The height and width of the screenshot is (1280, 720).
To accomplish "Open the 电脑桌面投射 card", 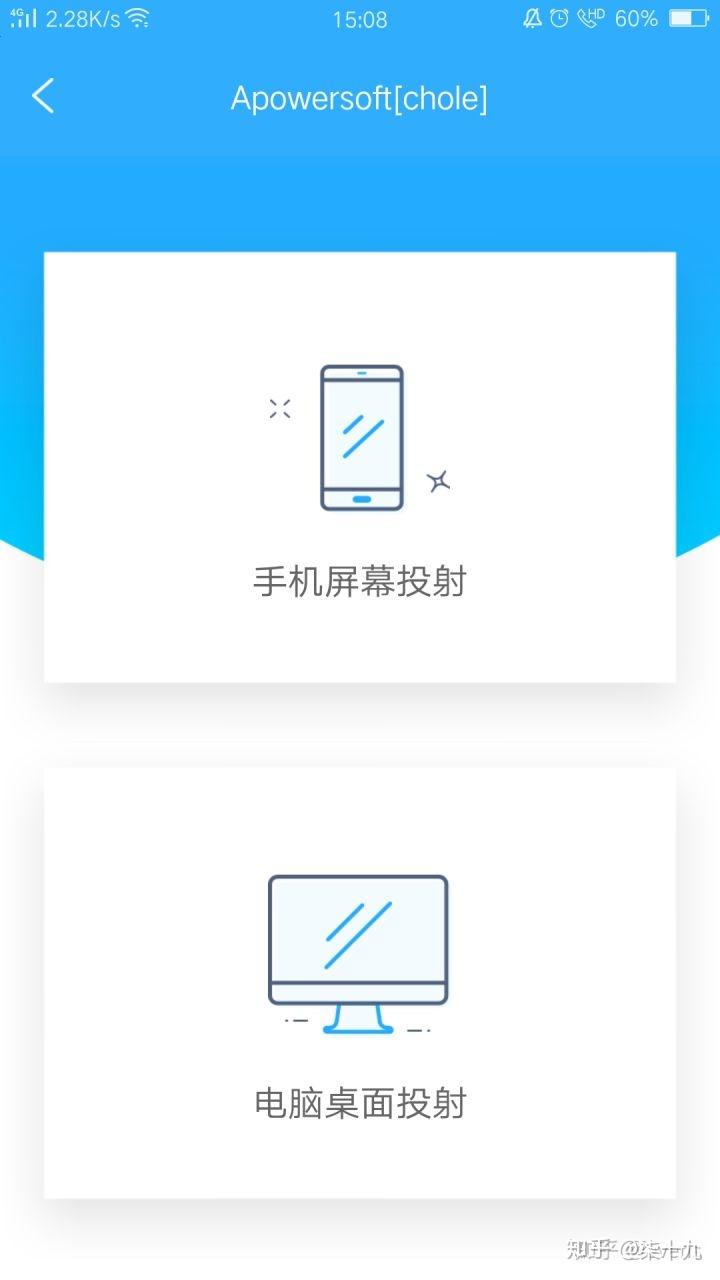I will [360, 983].
